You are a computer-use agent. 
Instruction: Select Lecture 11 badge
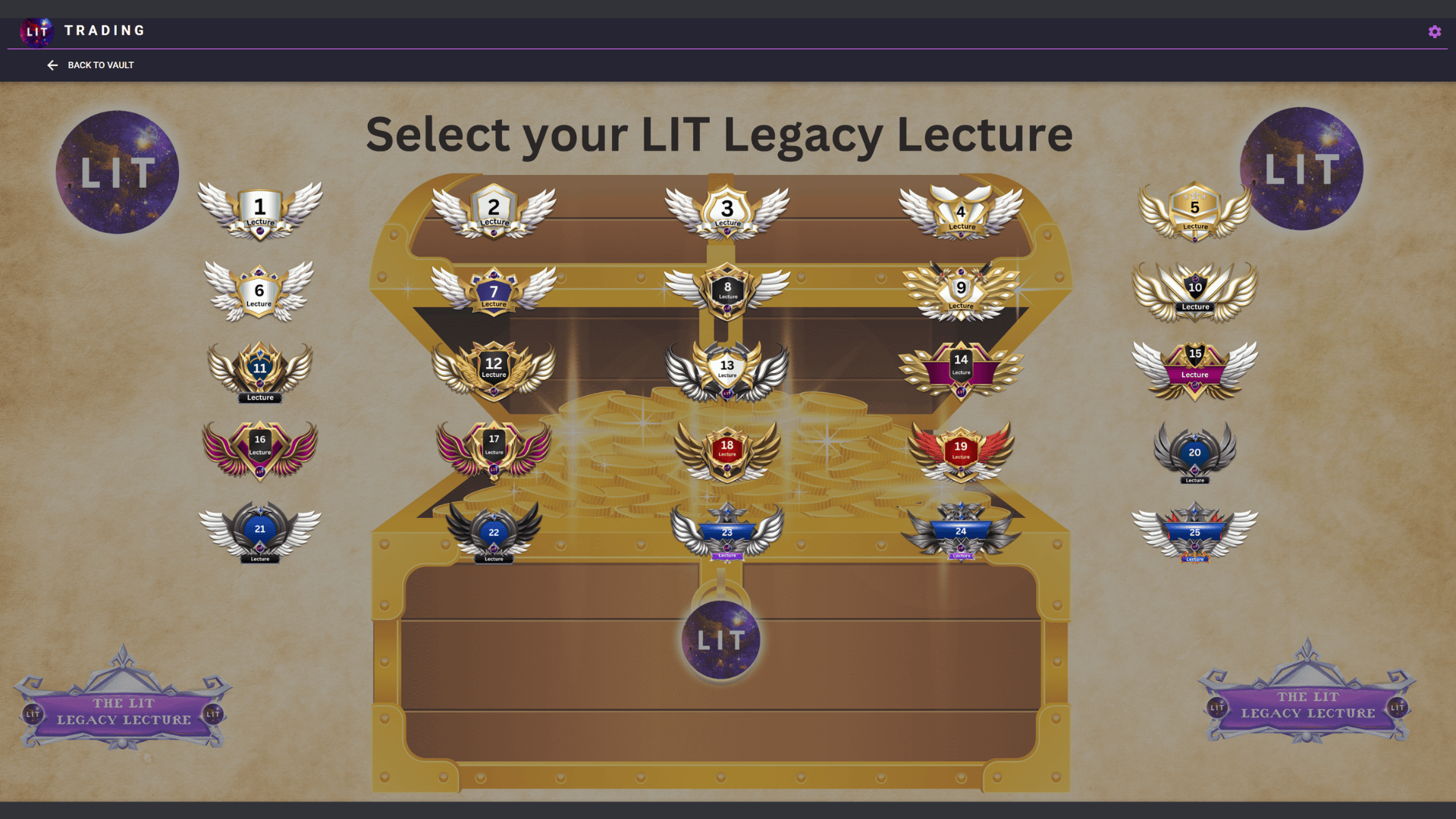pyautogui.click(x=260, y=372)
